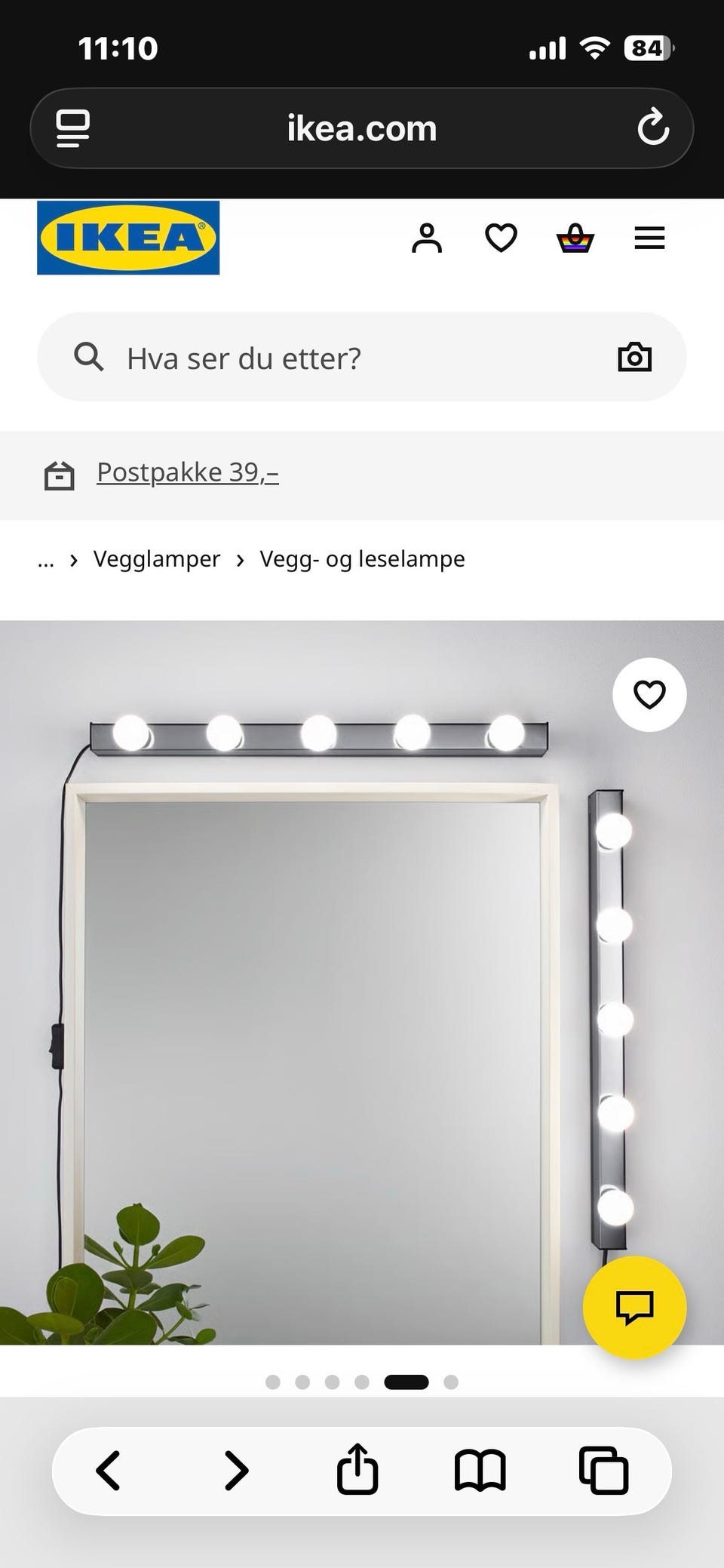Select Vegglamper in the breadcrumb
724x1568 pixels.
pos(156,559)
